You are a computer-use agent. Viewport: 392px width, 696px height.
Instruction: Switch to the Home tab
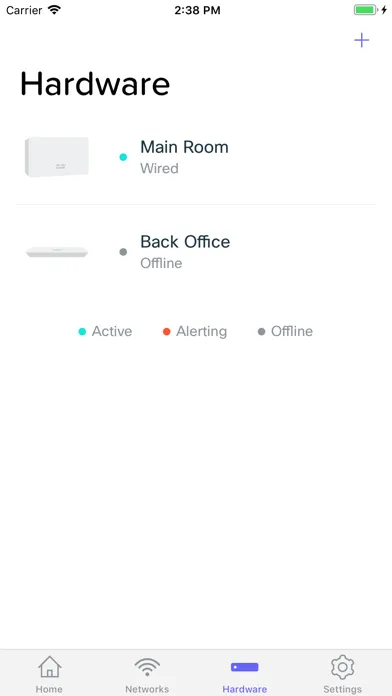coord(49,674)
